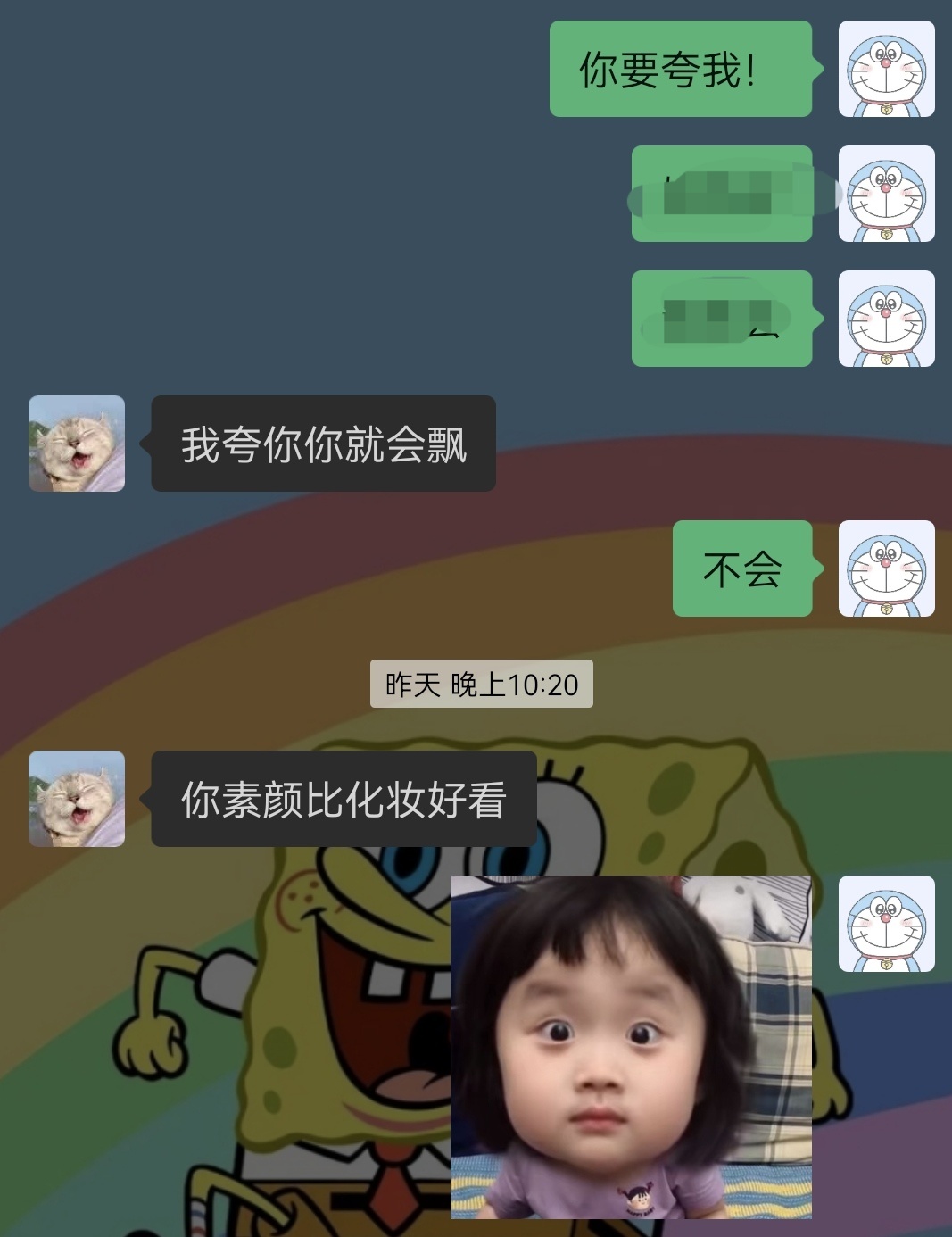Viewport: 952px width, 1237px height.
Task: Tap the cat avatar beside 你素颜比化妆好看
Action: pyautogui.click(x=77, y=799)
